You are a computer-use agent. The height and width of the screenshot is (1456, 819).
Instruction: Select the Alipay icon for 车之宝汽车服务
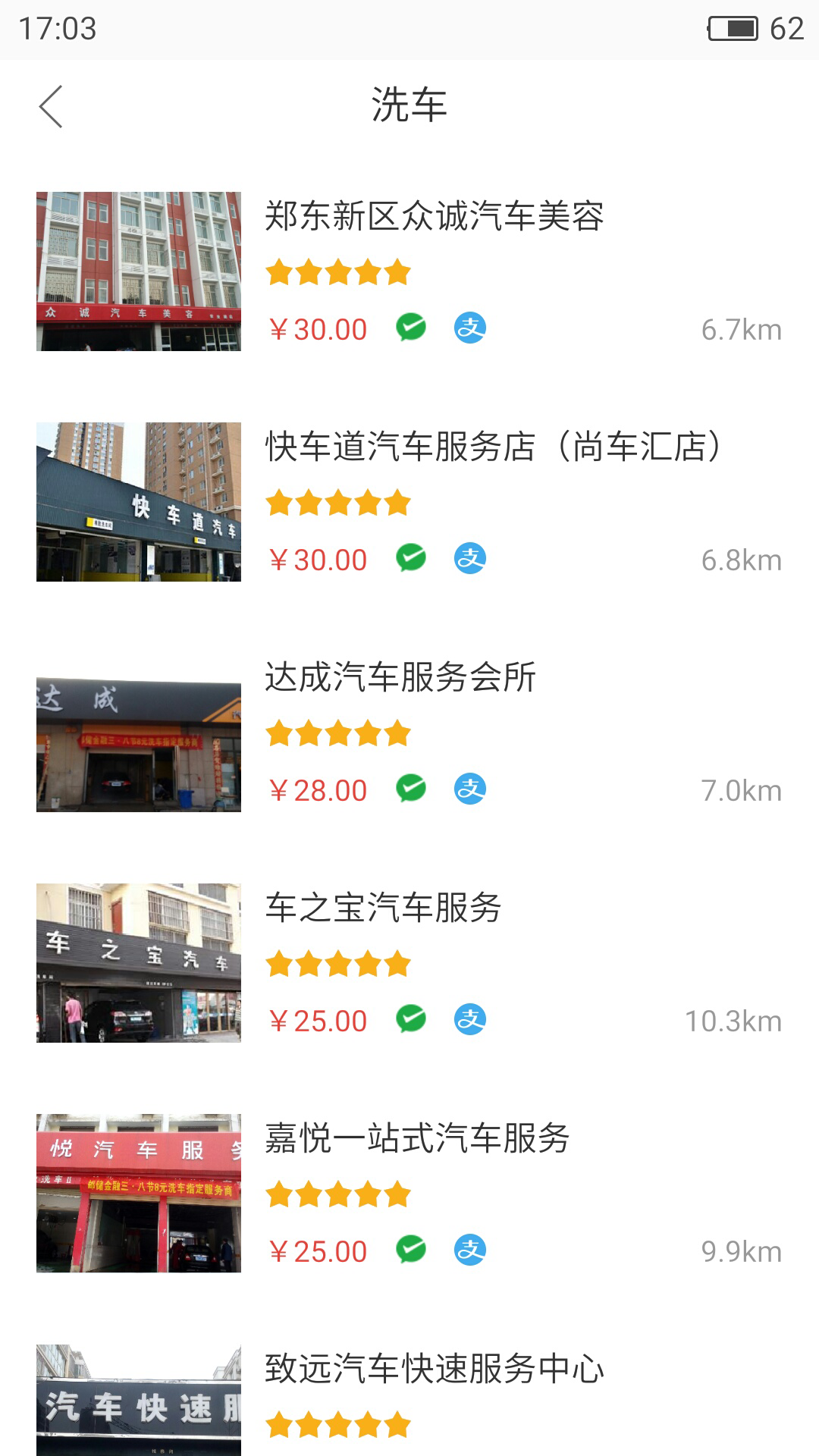(x=469, y=1021)
